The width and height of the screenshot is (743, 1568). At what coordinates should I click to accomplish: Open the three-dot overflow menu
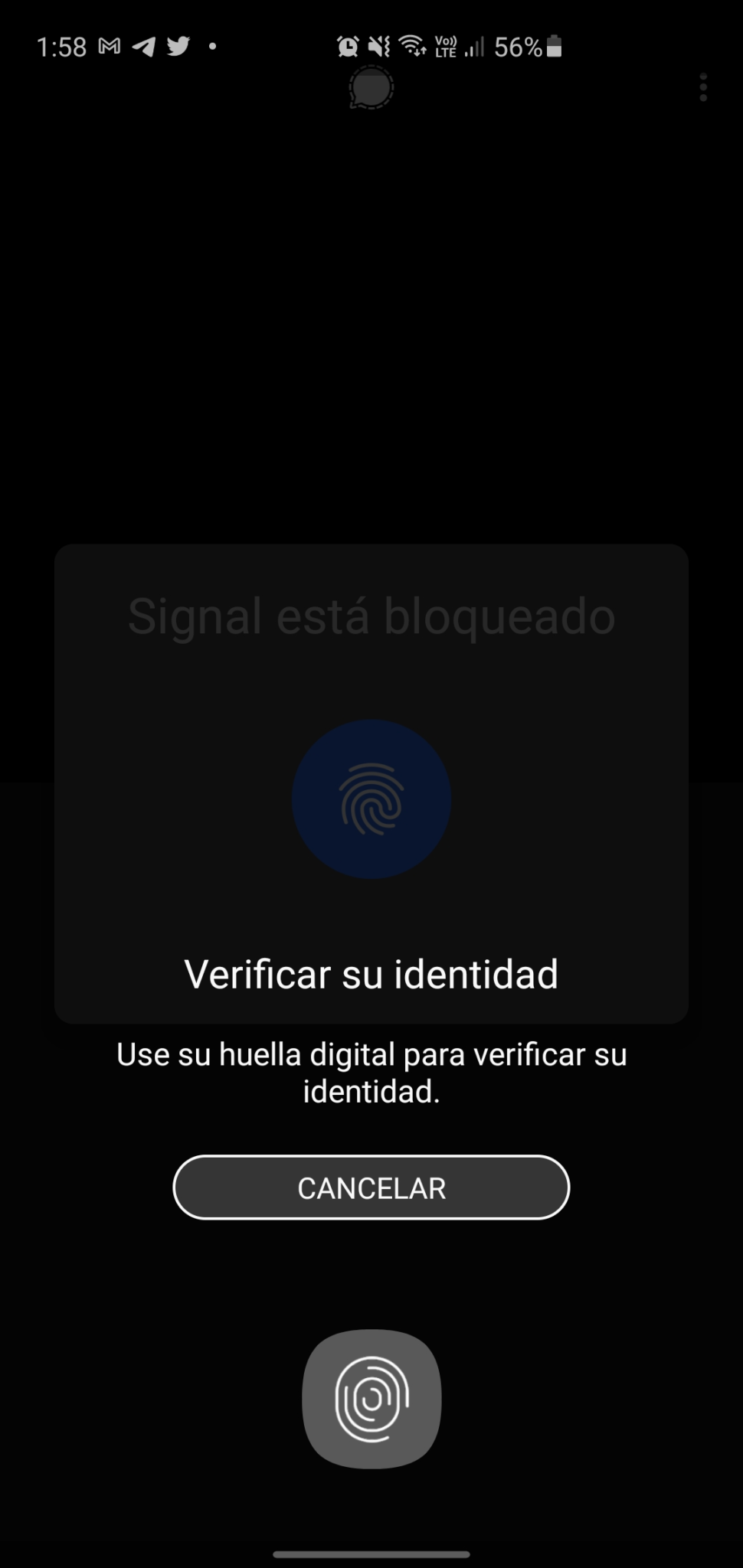coord(704,87)
